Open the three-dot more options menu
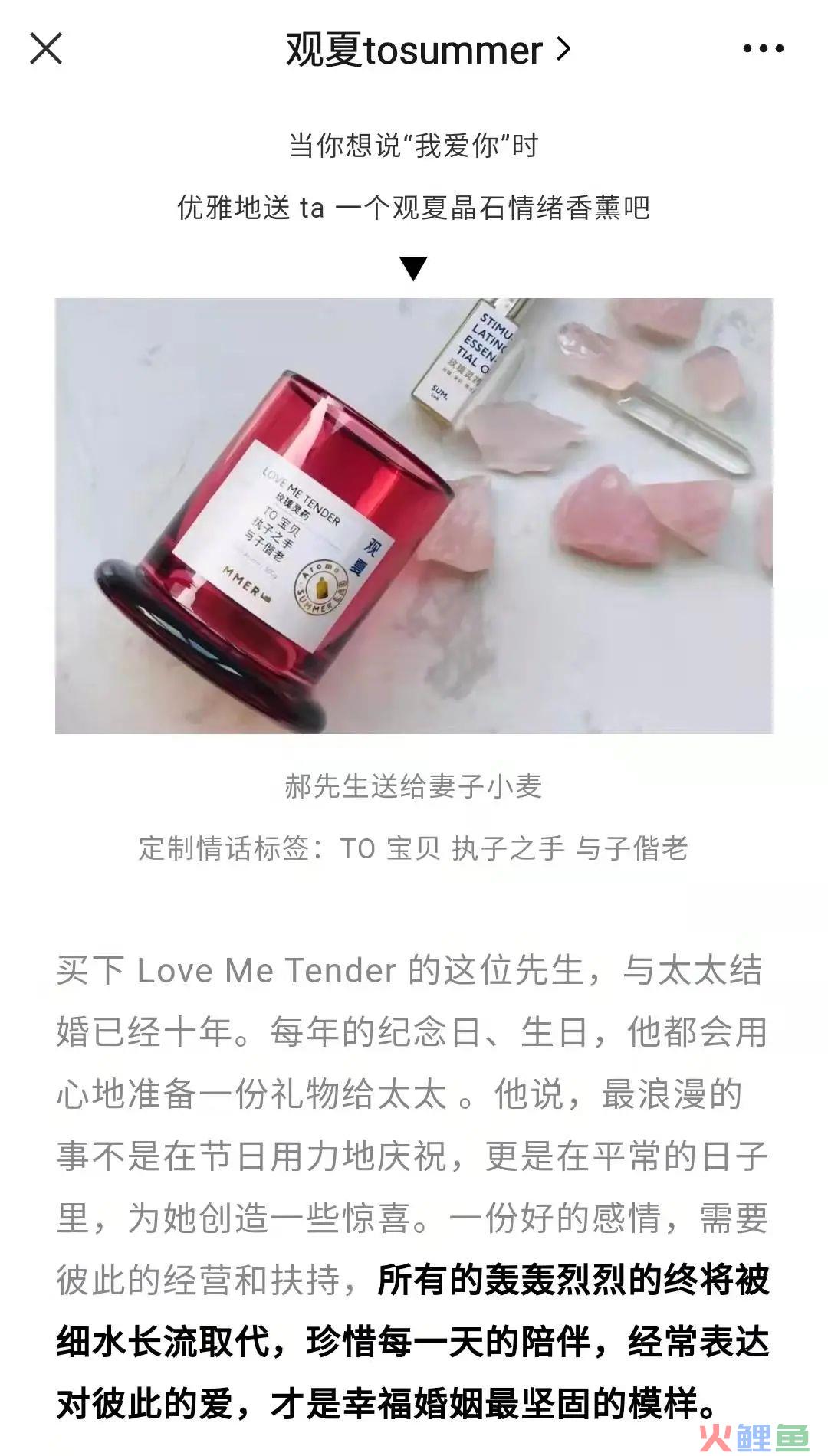828x1456 pixels. pos(763,49)
